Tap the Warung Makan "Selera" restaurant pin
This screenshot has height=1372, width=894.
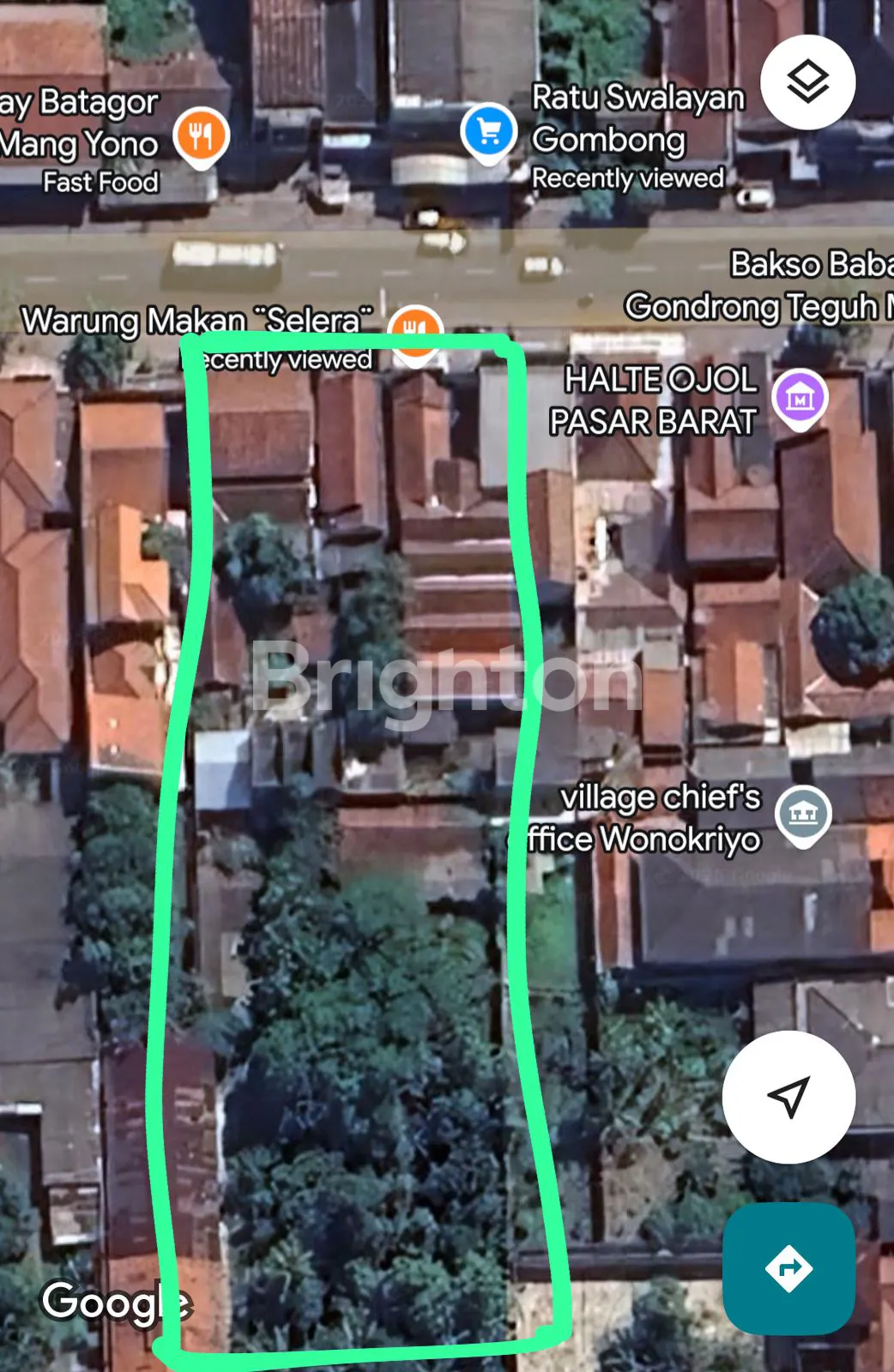(x=415, y=329)
